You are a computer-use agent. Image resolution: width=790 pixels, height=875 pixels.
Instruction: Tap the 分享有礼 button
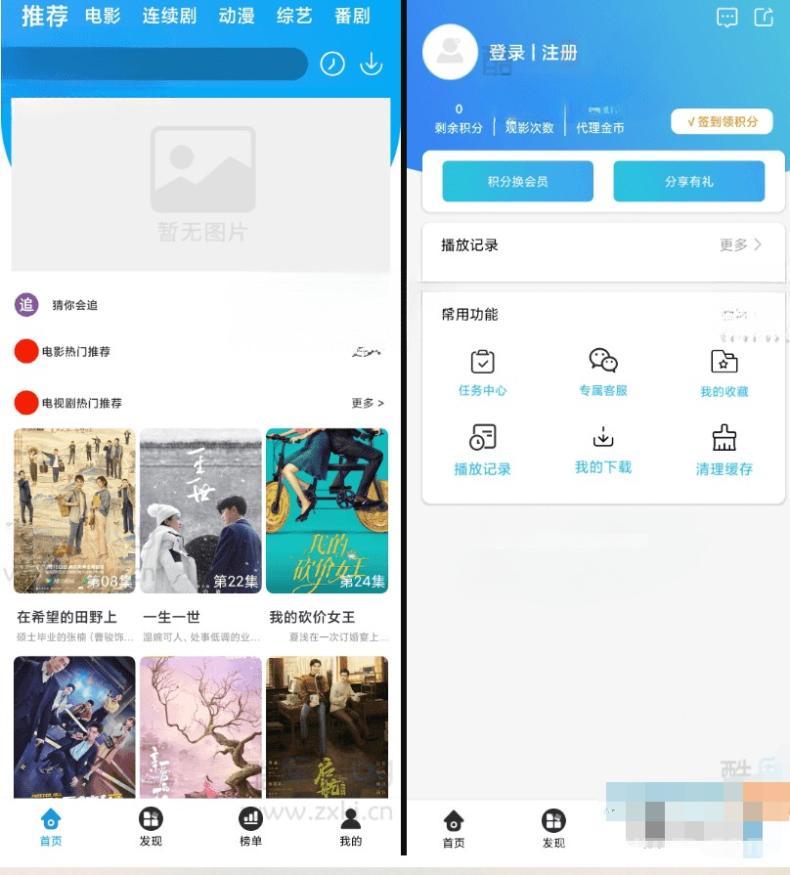[688, 182]
